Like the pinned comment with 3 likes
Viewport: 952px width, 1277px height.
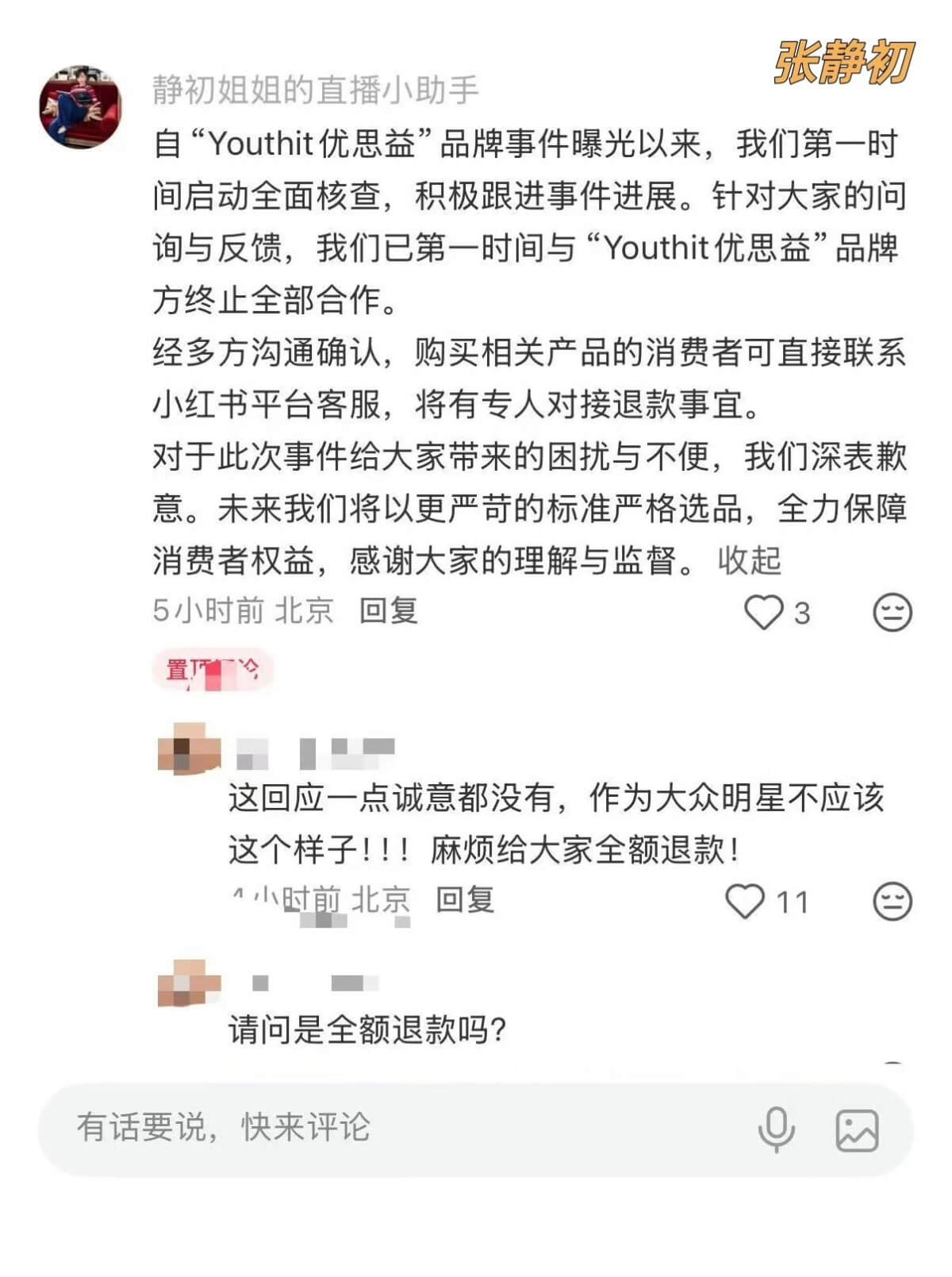click(x=763, y=613)
